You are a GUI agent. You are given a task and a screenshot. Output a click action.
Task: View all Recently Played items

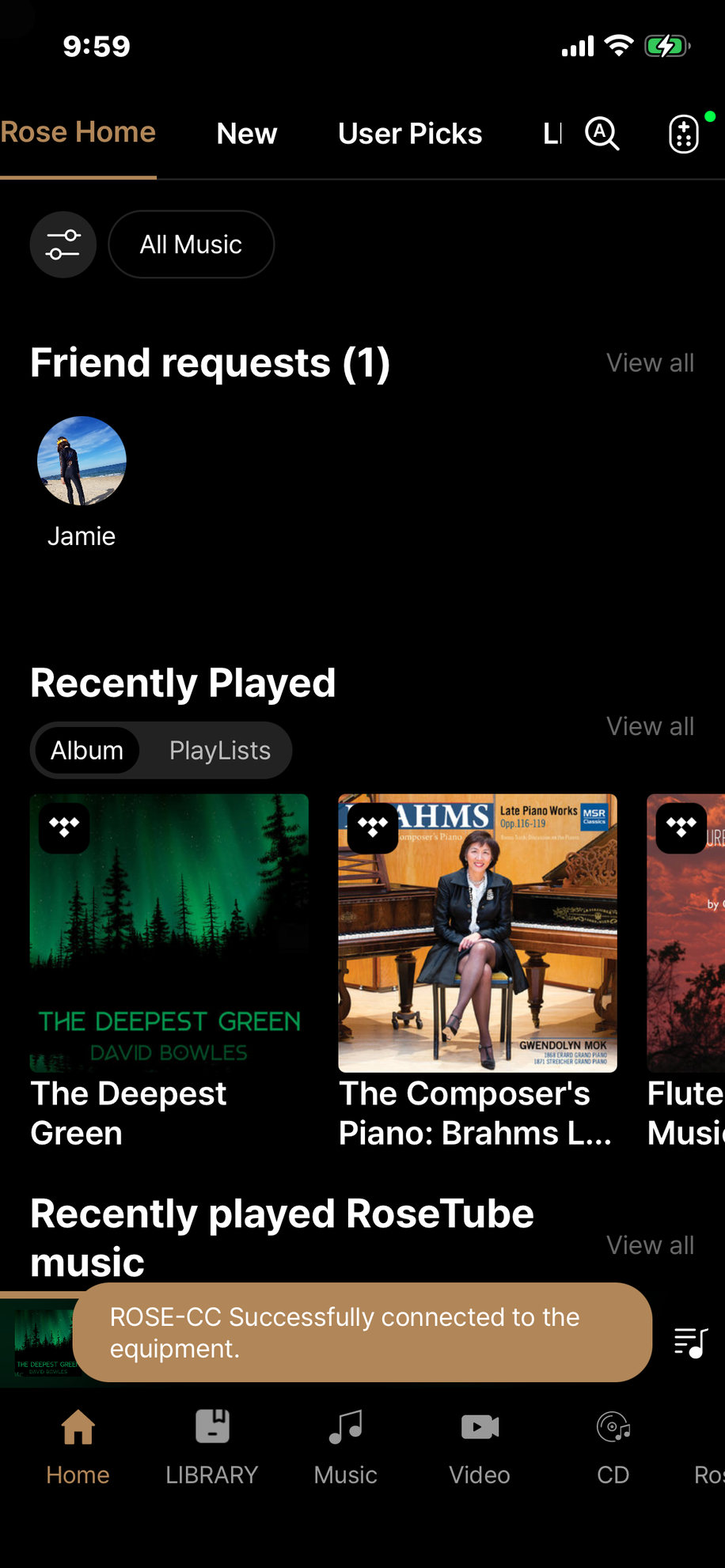tap(650, 726)
